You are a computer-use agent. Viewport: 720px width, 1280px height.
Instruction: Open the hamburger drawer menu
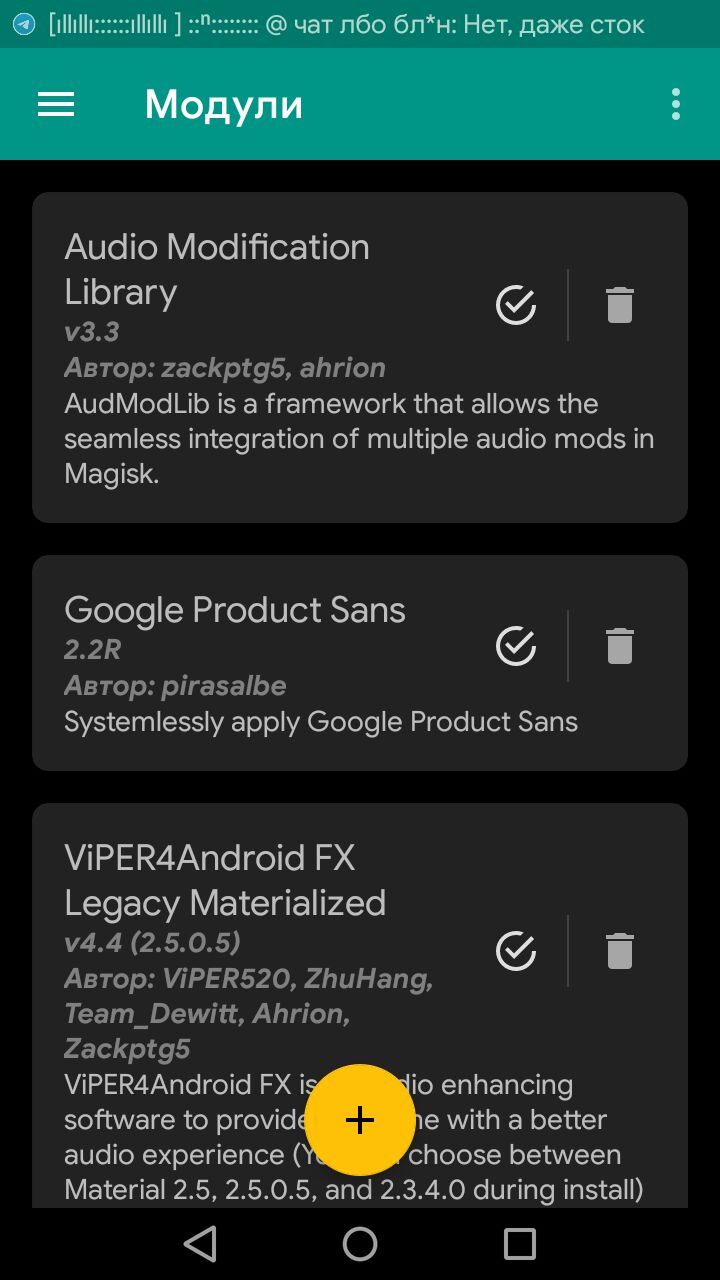pyautogui.click(x=56, y=104)
